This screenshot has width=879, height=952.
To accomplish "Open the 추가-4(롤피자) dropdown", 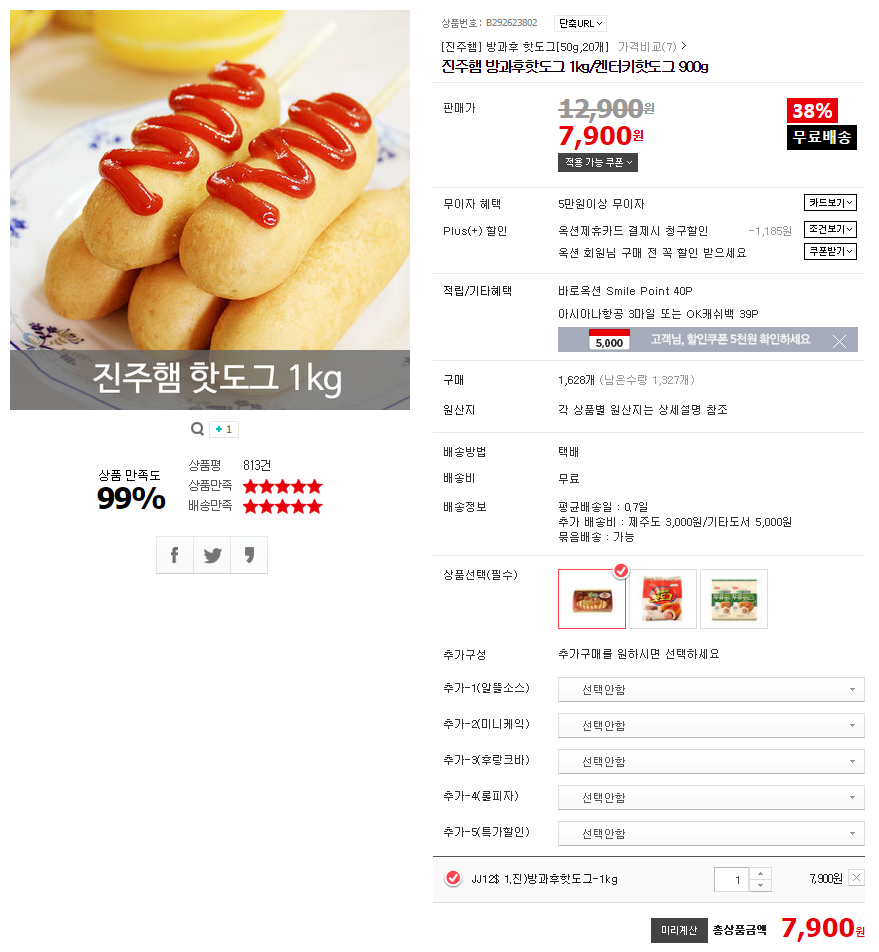I will [710, 798].
